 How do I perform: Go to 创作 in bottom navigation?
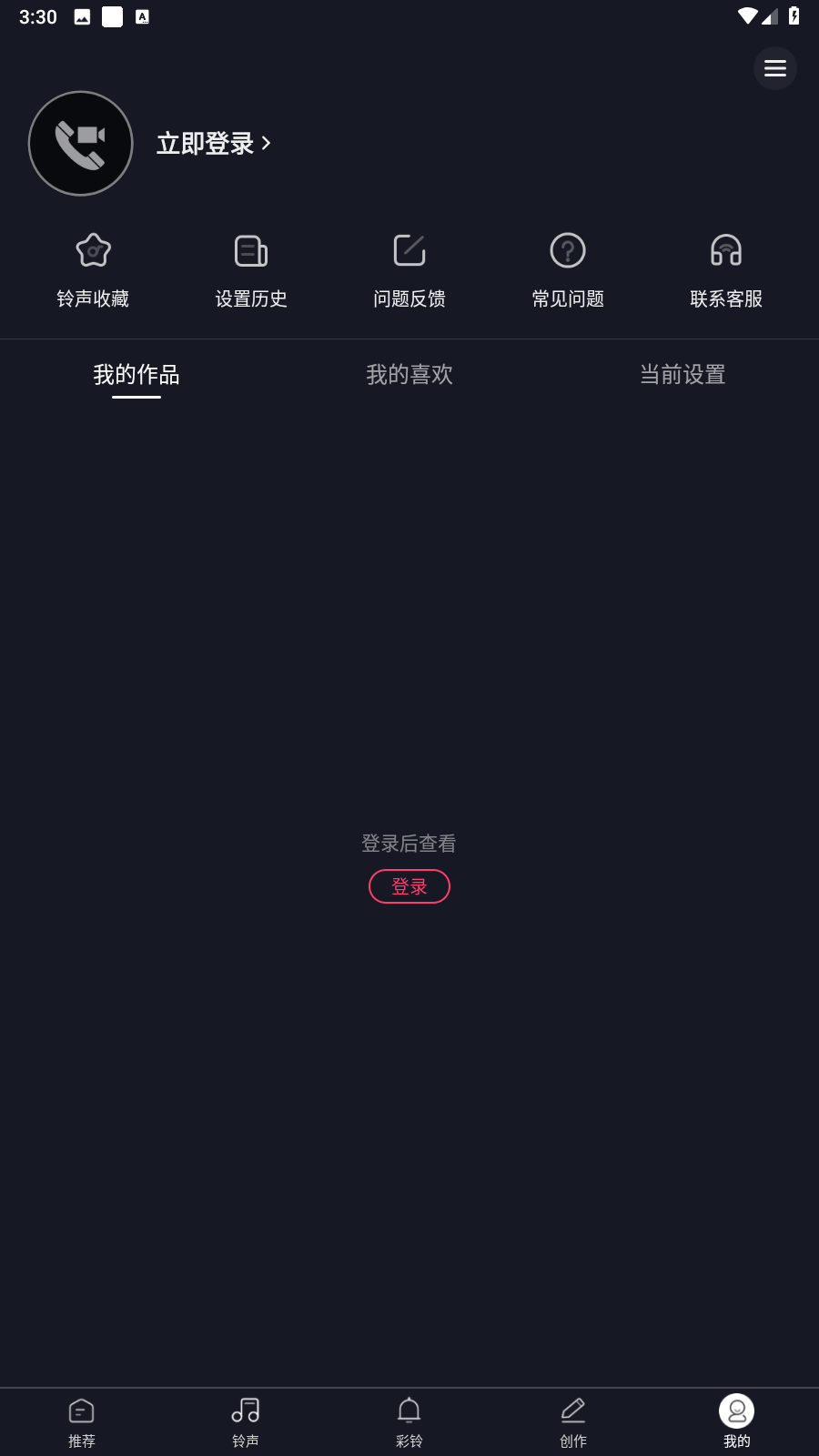coord(573,1422)
